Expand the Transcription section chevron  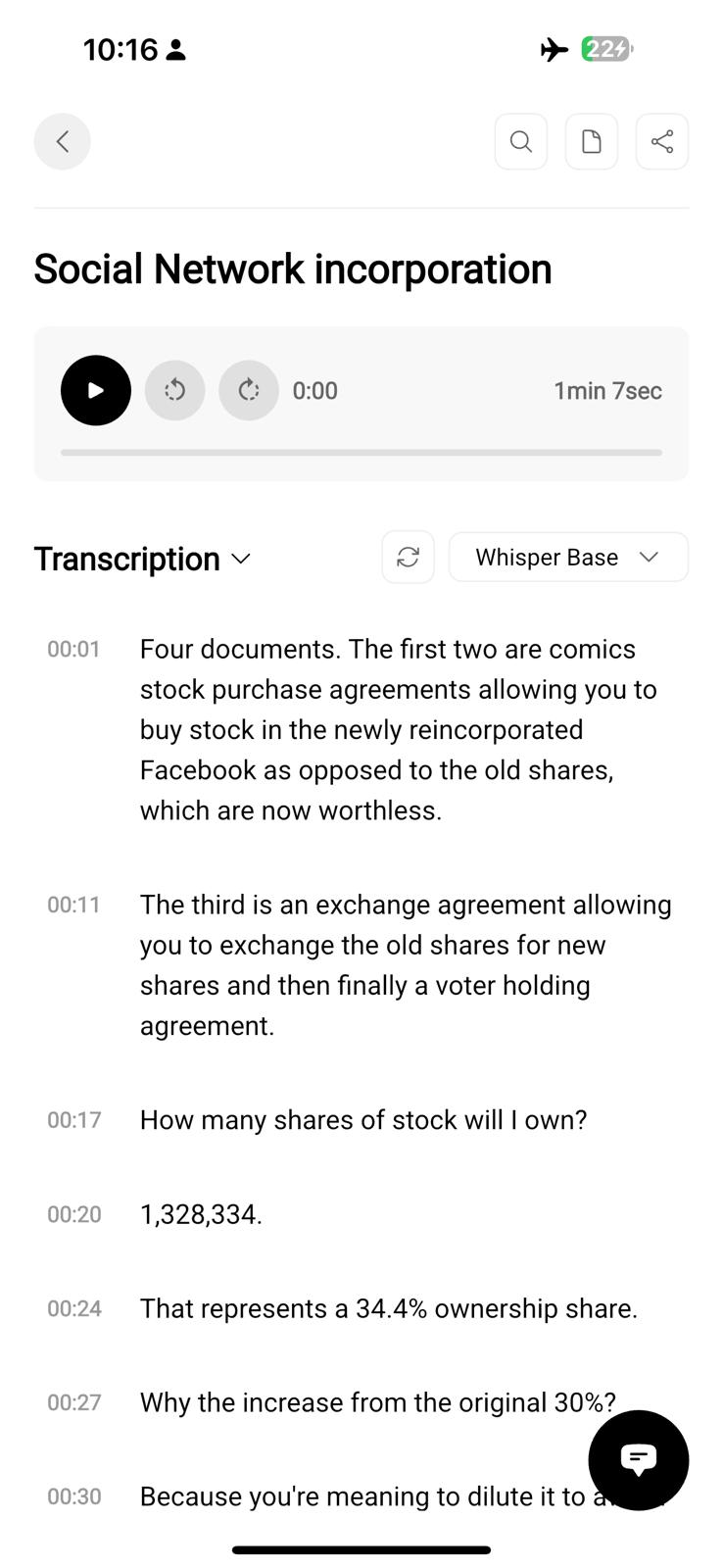(x=241, y=560)
